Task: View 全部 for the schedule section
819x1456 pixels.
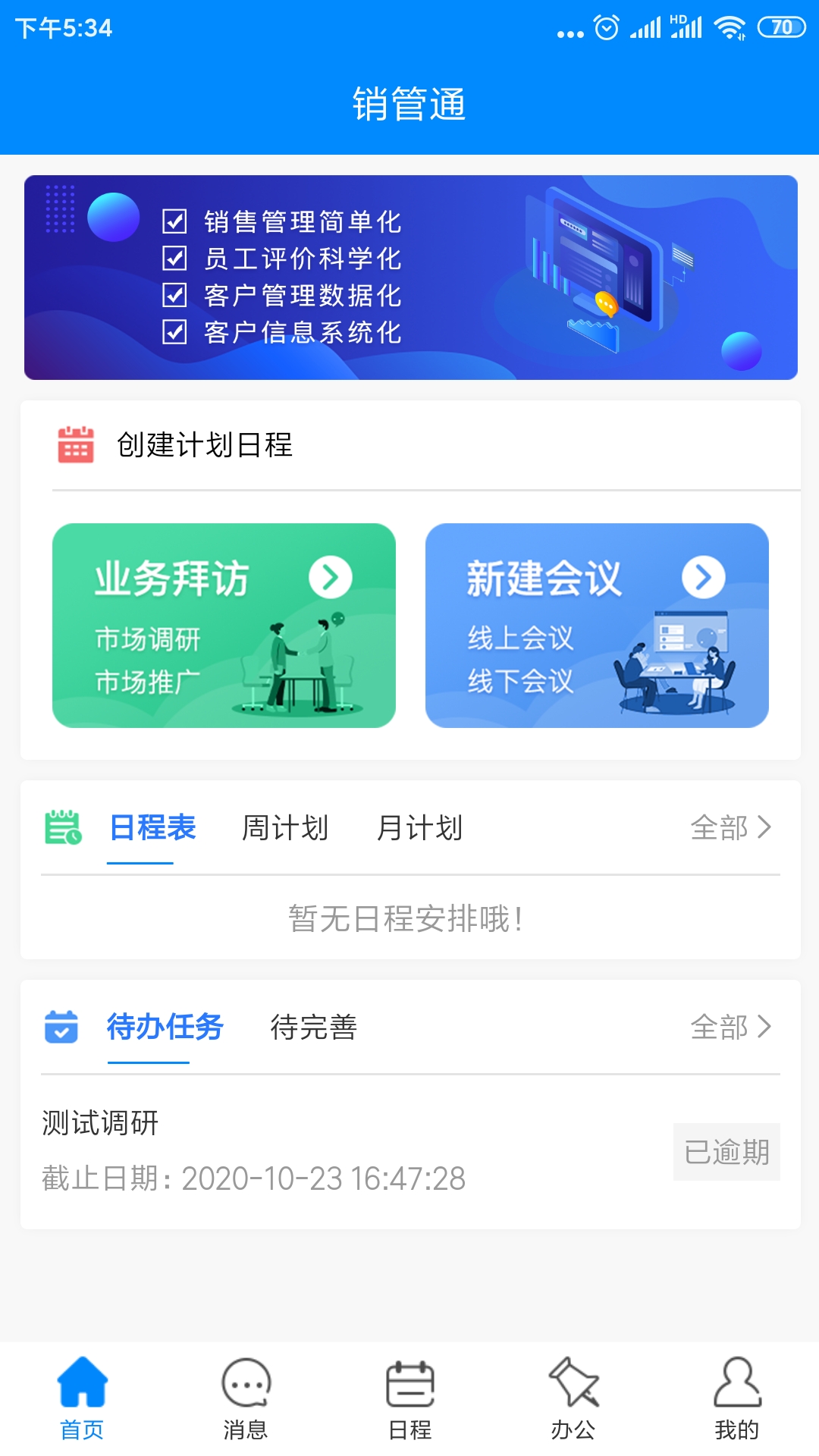Action: 730,827
